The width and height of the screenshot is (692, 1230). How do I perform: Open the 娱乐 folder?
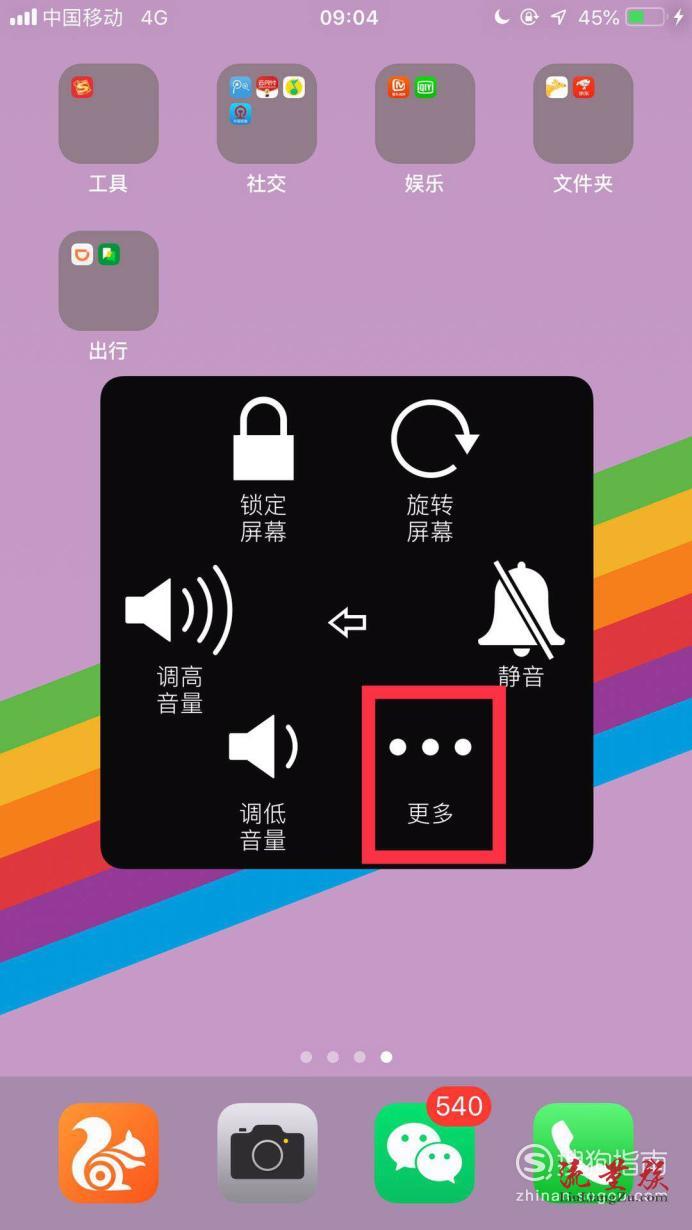click(x=424, y=114)
